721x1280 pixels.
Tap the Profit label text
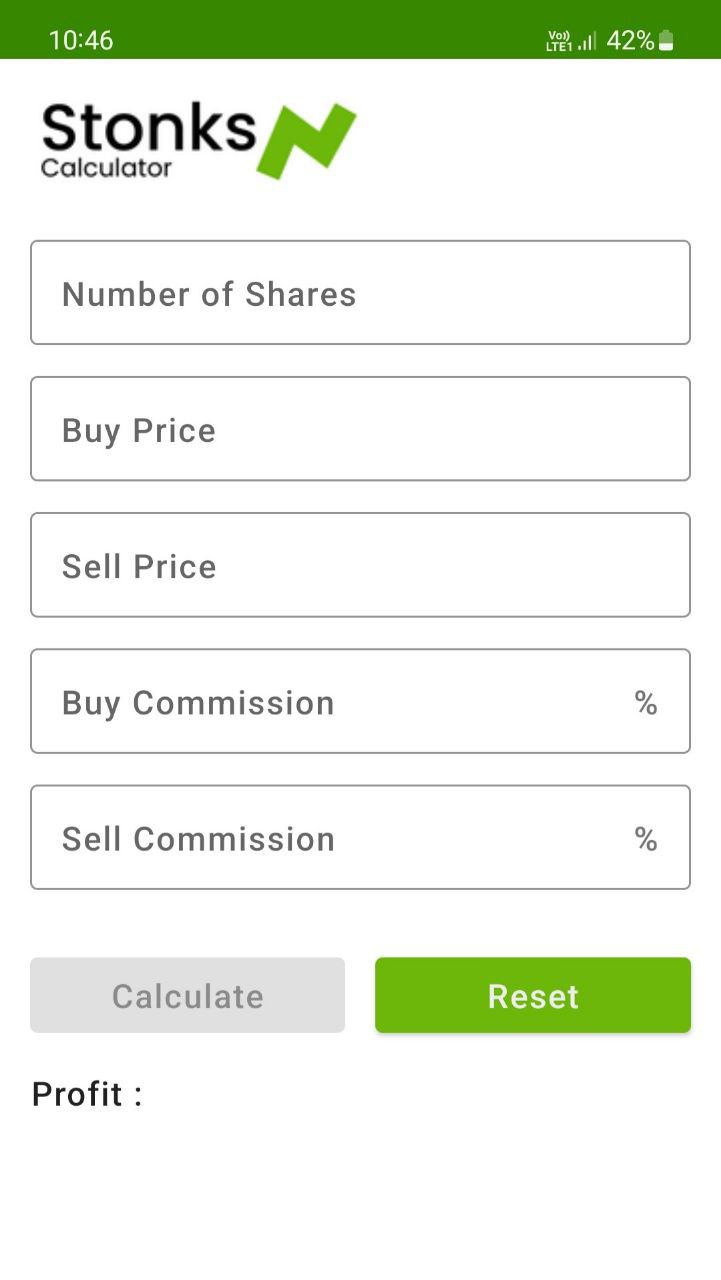coord(86,1094)
